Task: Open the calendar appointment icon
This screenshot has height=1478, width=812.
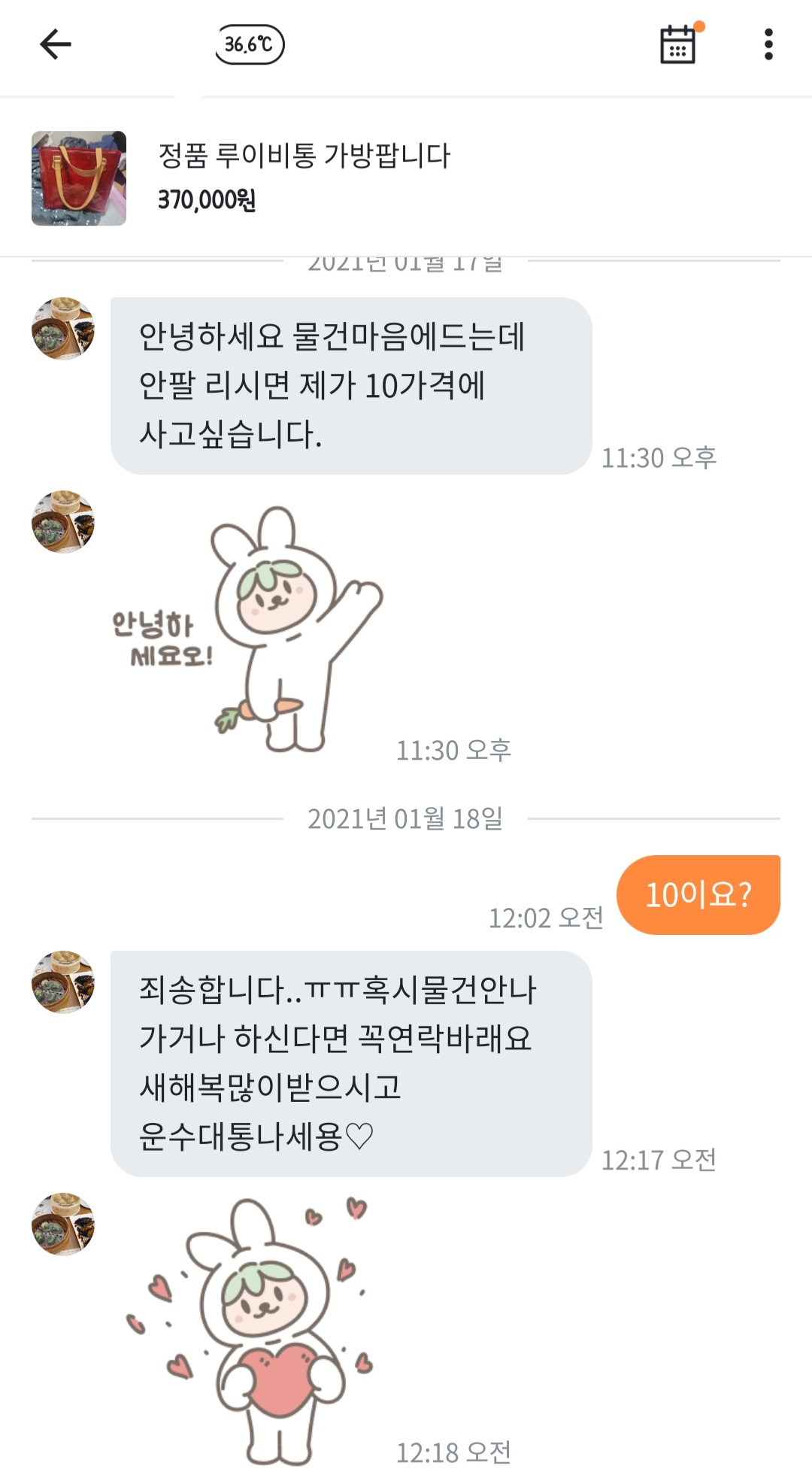Action: [678, 44]
